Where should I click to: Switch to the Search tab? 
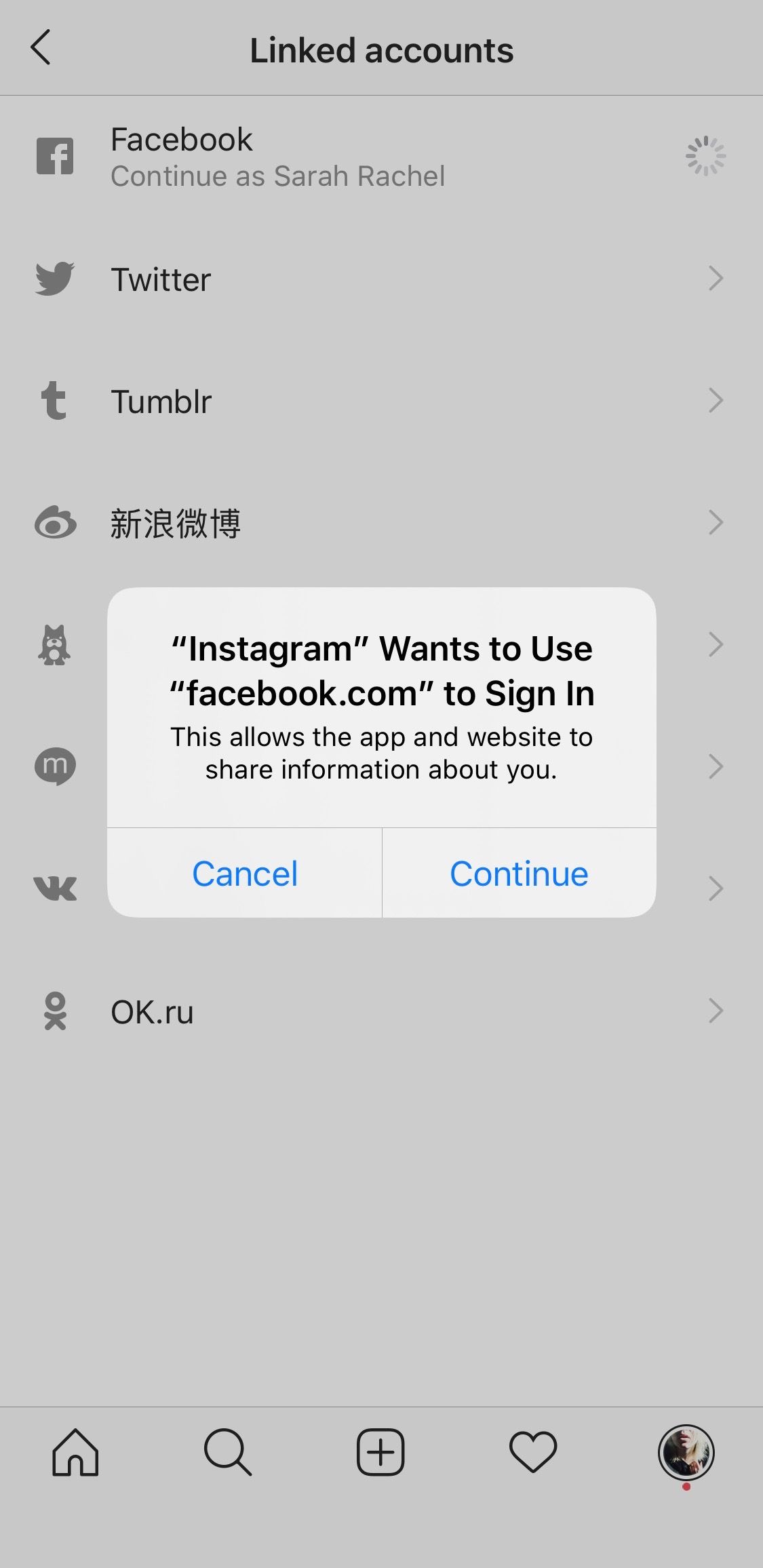point(228,1452)
